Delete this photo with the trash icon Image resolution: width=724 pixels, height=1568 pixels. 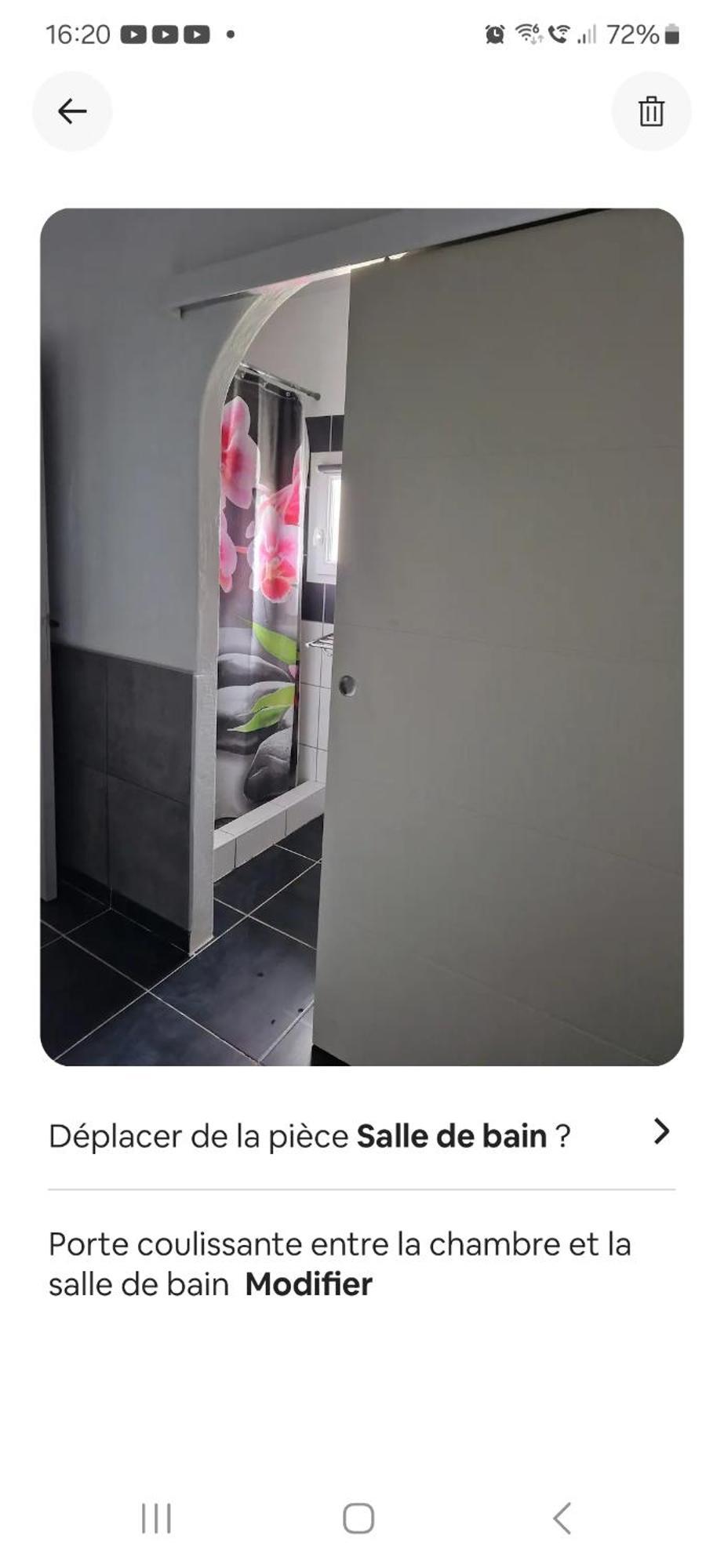click(x=651, y=111)
